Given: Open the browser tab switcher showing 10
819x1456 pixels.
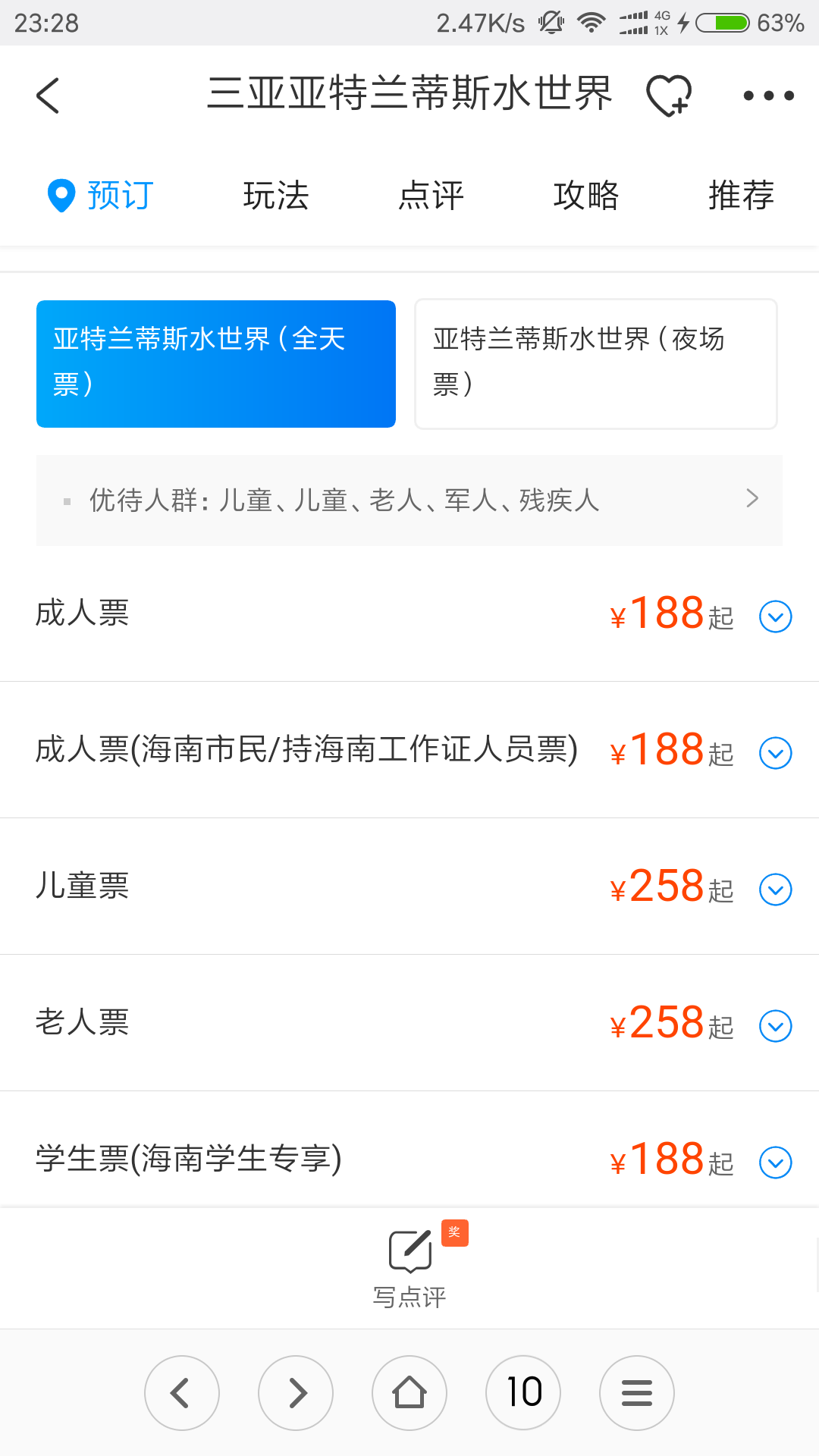Looking at the screenshot, I should point(523,1393).
